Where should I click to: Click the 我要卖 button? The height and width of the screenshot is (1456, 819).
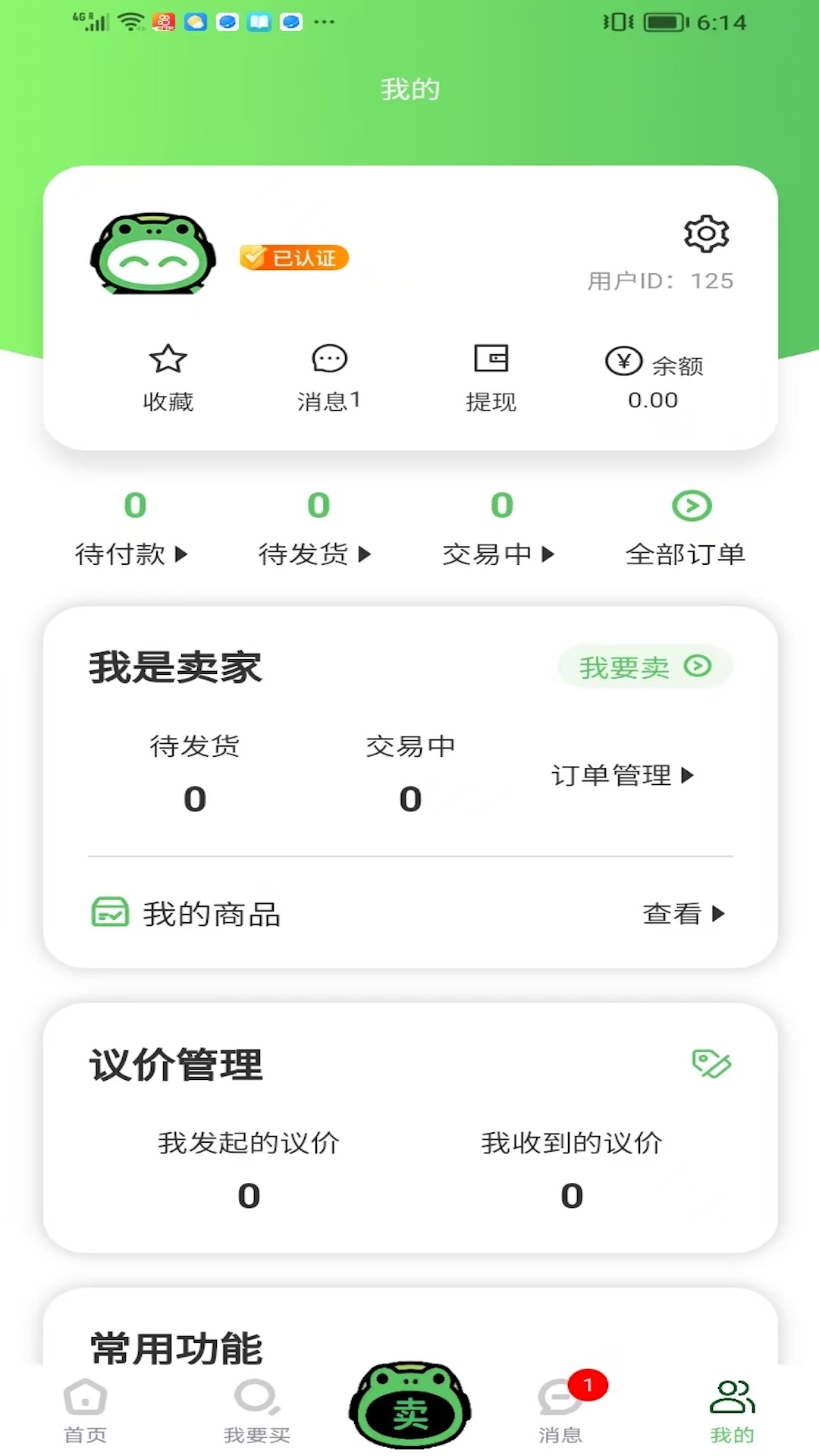click(x=643, y=667)
